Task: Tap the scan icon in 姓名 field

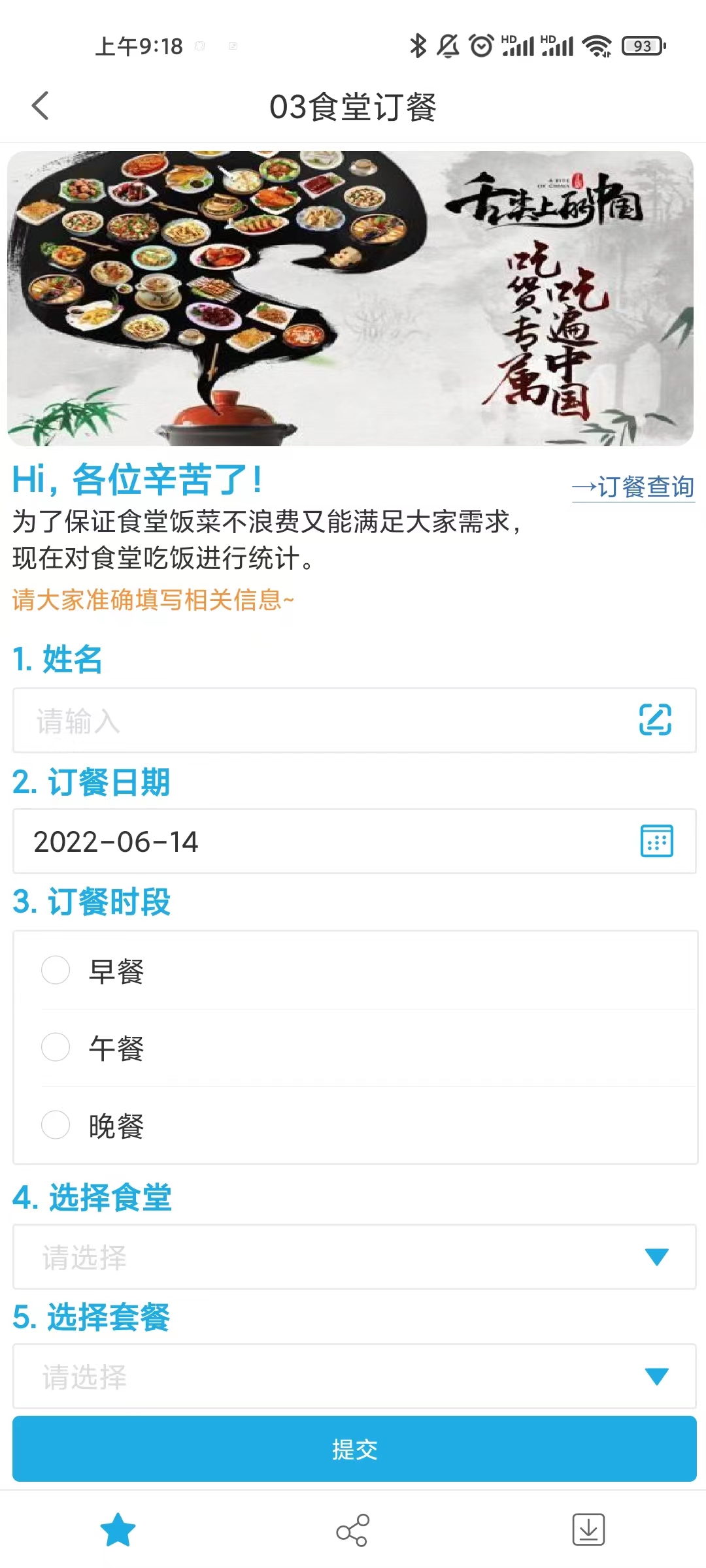Action: coord(655,720)
